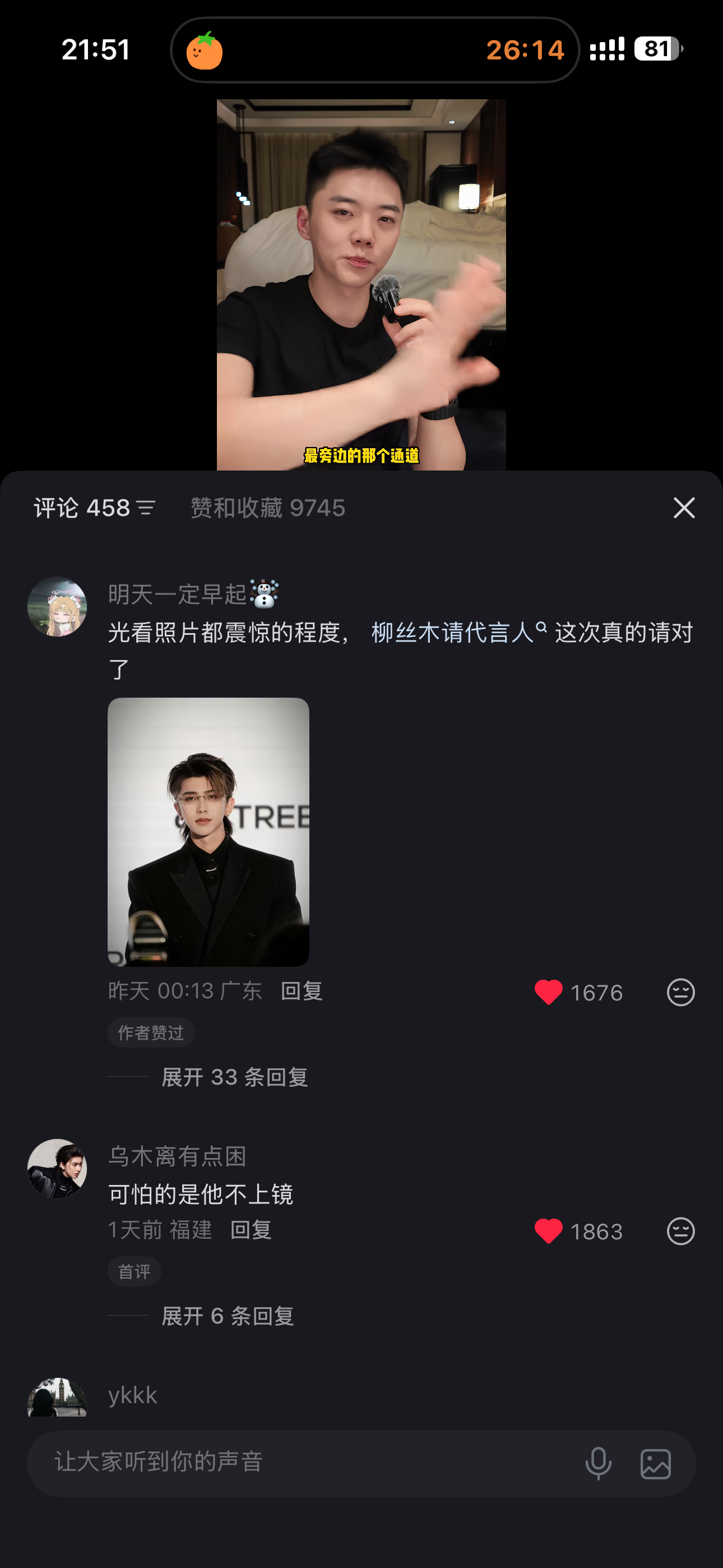Reply to 可怕的是他不上镜 comment
Image resolution: width=723 pixels, height=1568 pixels.
coord(251,1230)
